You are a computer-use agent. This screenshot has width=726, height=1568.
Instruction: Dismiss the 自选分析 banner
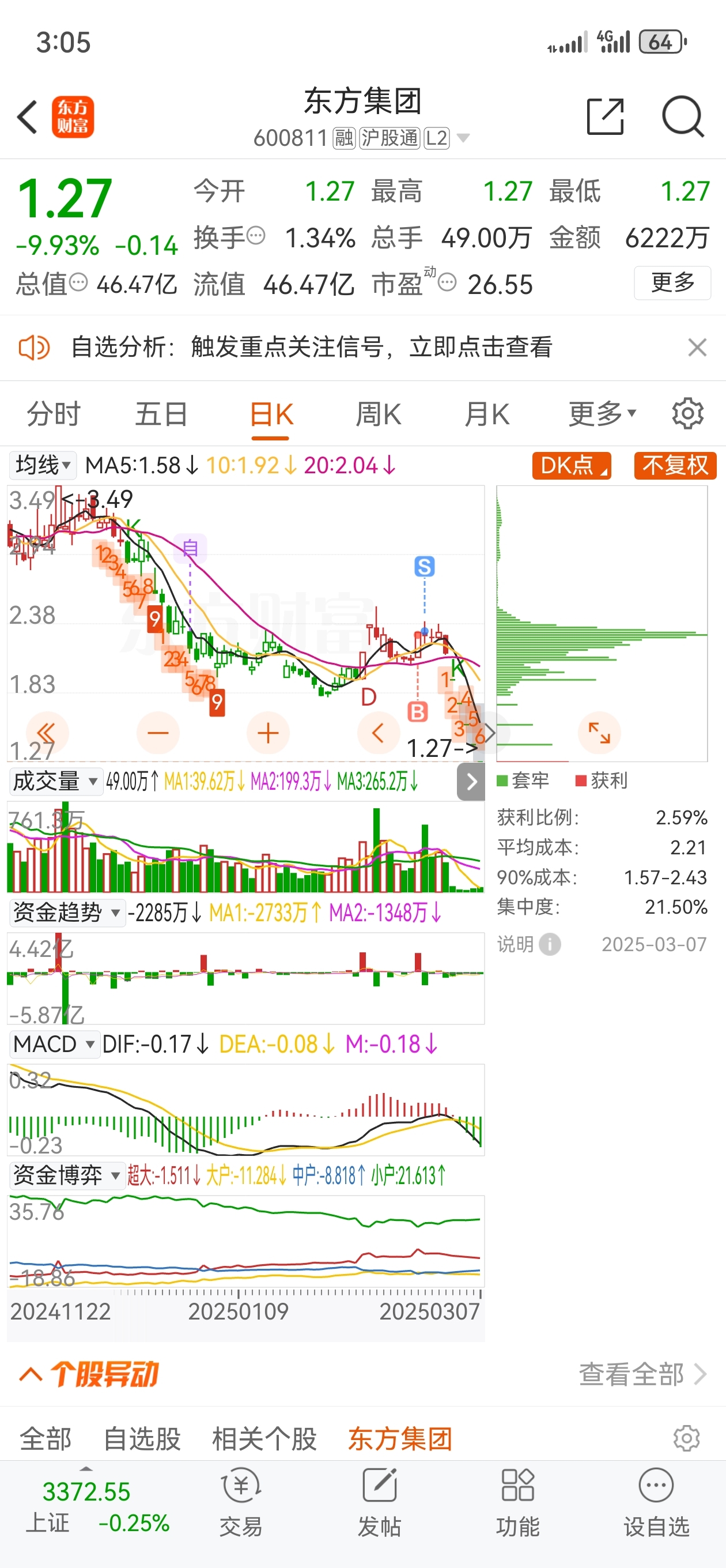pyautogui.click(x=697, y=348)
